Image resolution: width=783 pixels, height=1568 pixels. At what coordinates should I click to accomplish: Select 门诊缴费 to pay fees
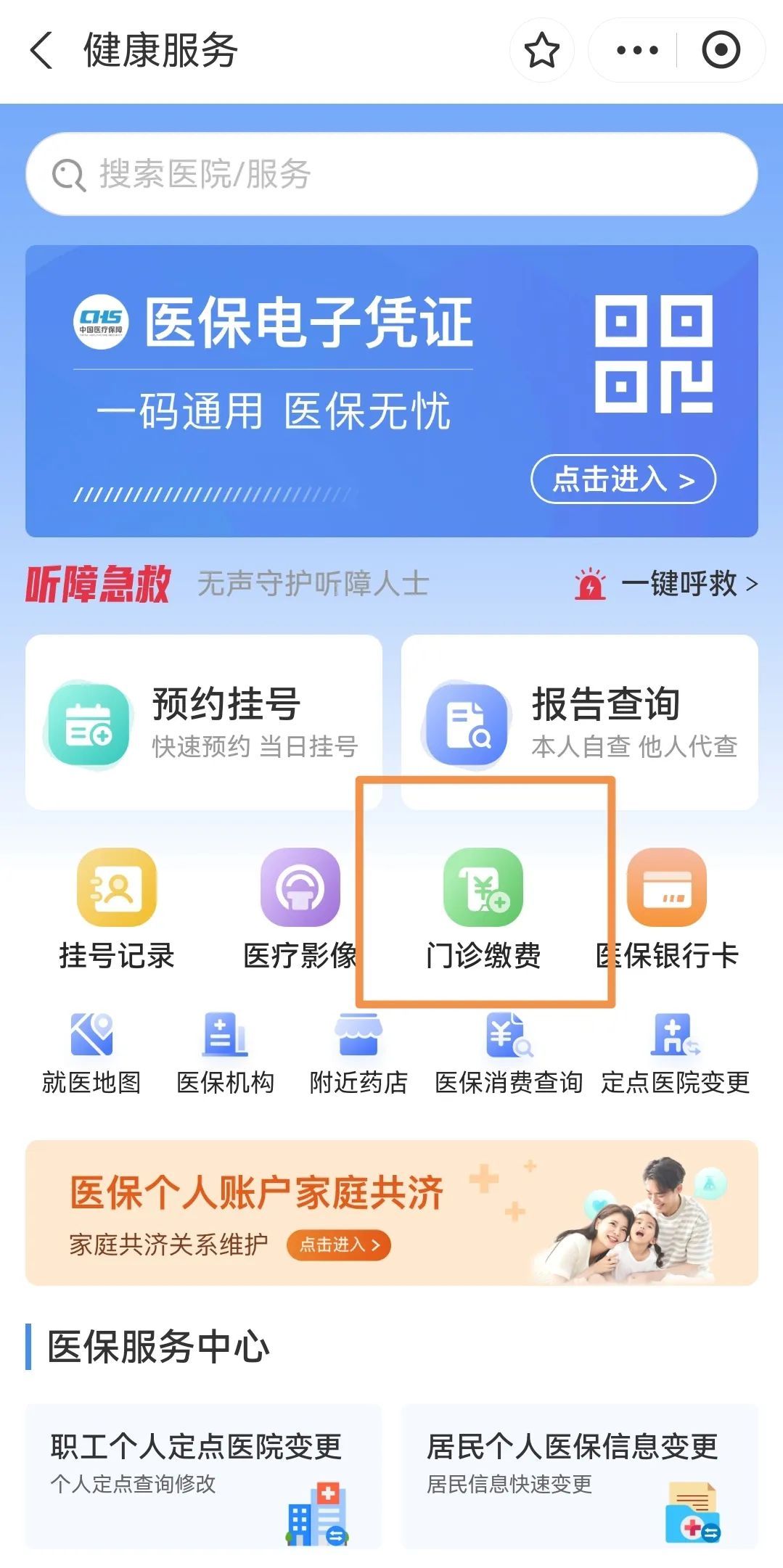pos(483,908)
